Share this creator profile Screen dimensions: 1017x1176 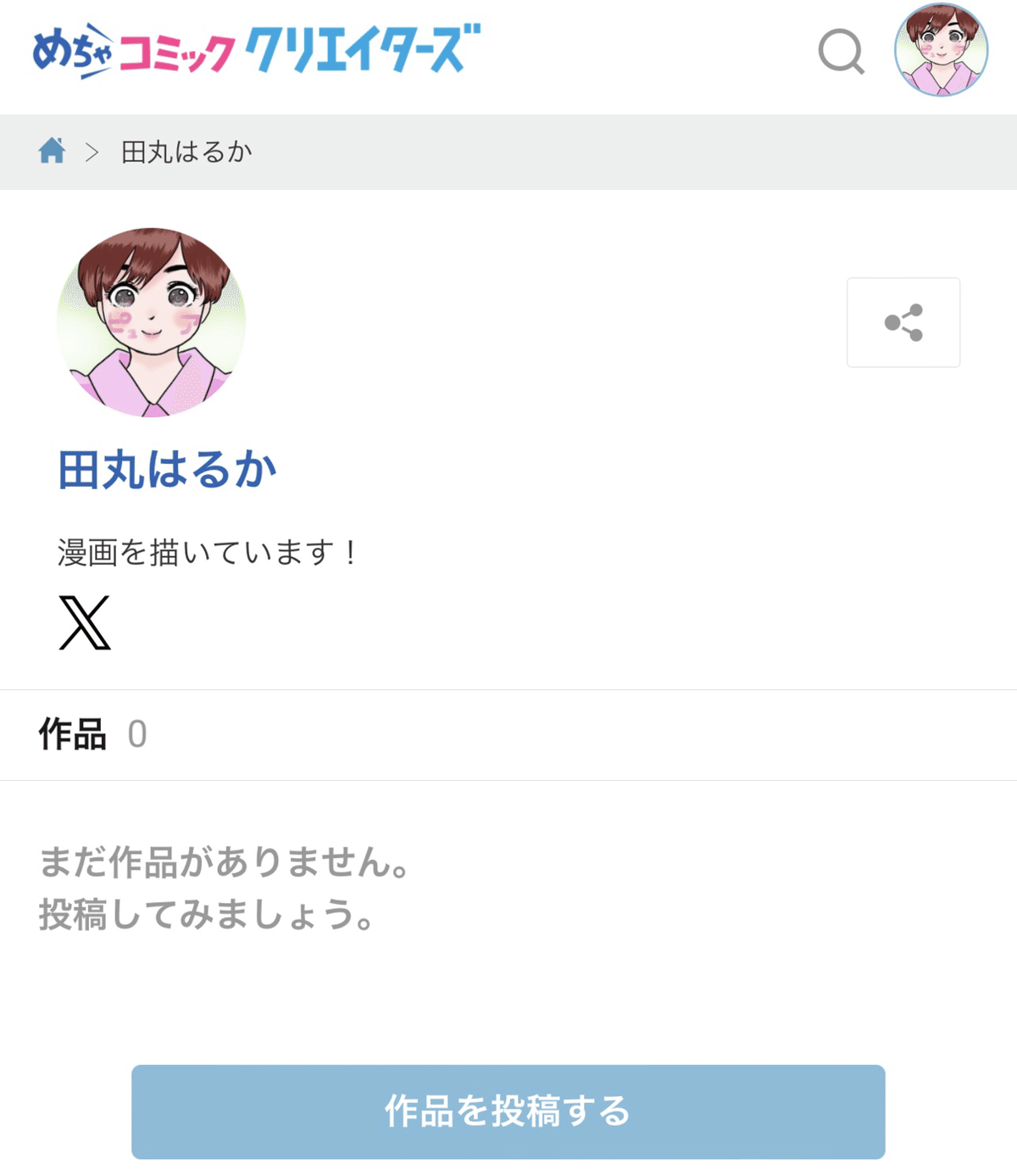tap(903, 322)
